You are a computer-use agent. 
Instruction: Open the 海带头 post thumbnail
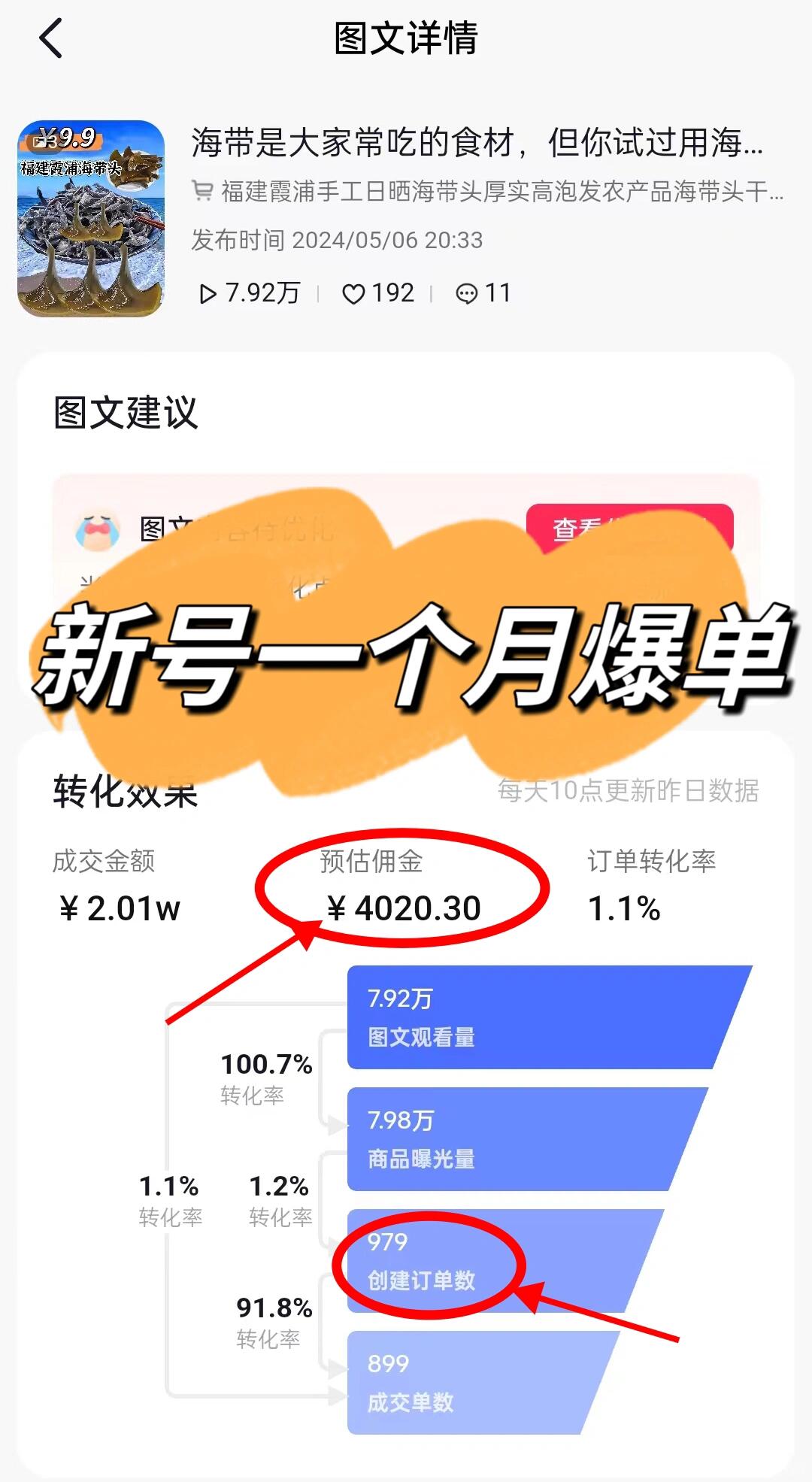(91, 218)
